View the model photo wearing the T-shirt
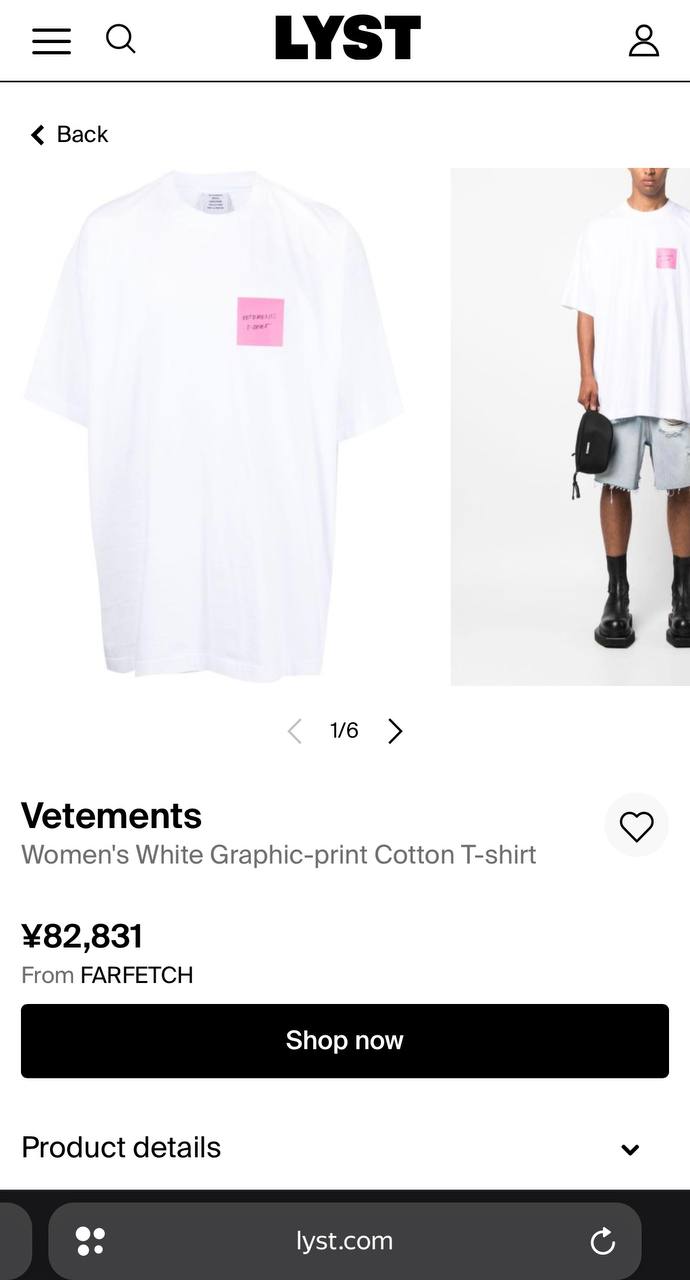Image resolution: width=690 pixels, height=1280 pixels. [x=570, y=427]
